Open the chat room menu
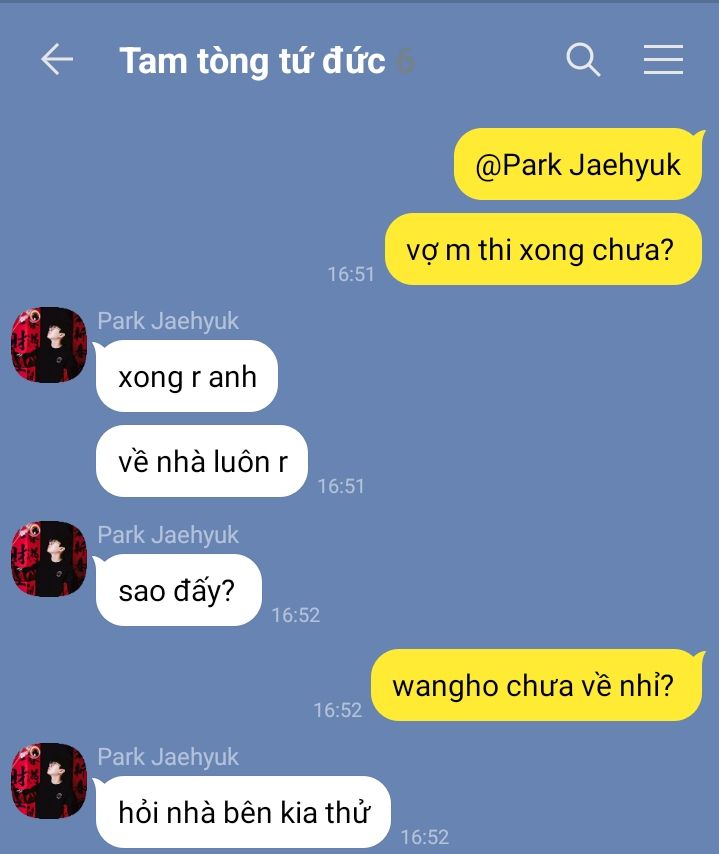Image resolution: width=719 pixels, height=854 pixels. (663, 60)
